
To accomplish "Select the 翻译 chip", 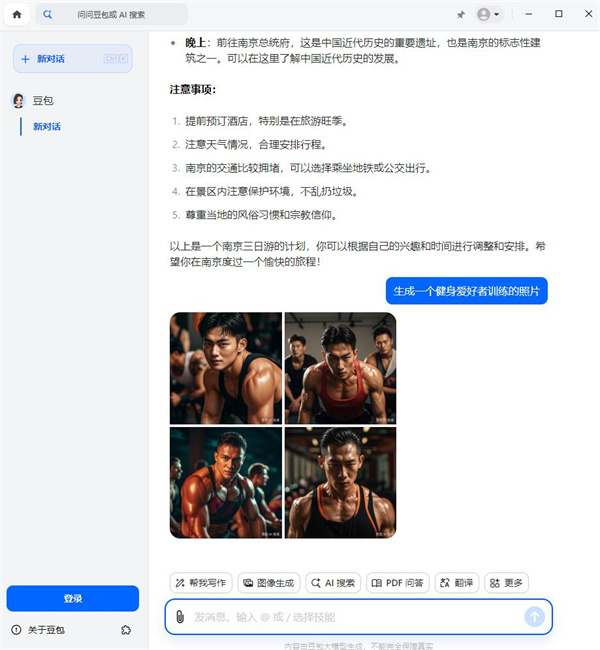I will point(456,583).
